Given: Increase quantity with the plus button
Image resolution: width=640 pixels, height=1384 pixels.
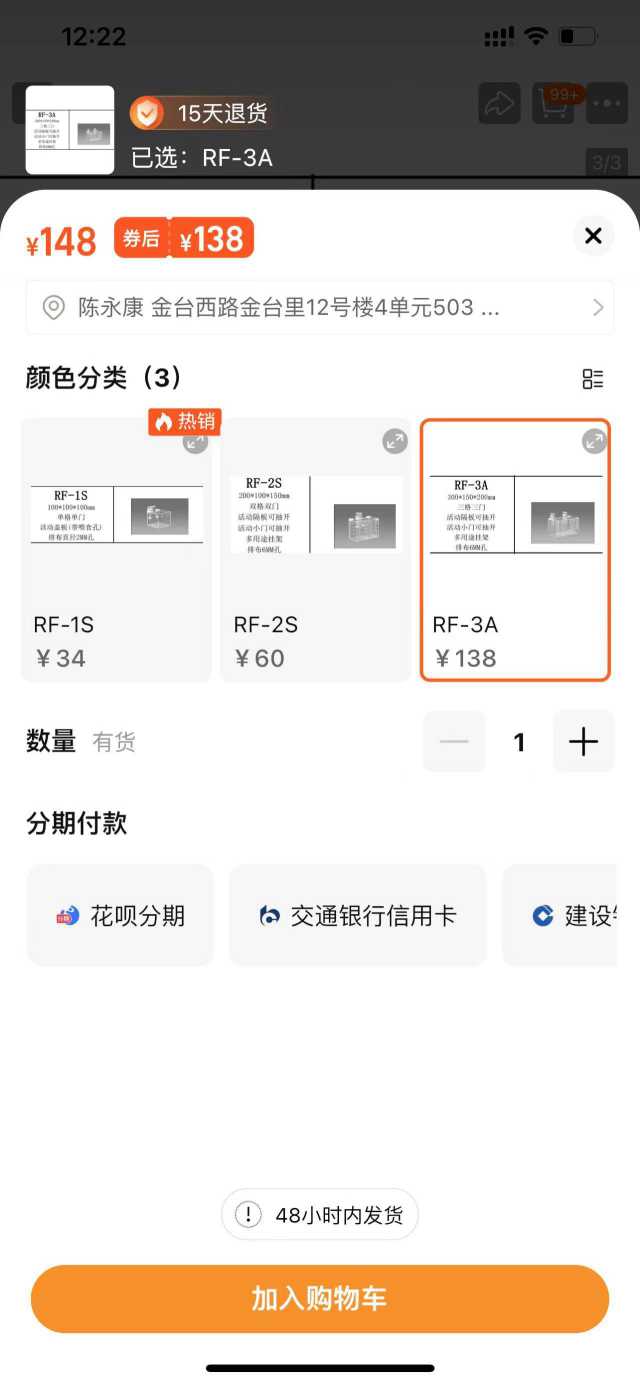Looking at the screenshot, I should click(583, 742).
